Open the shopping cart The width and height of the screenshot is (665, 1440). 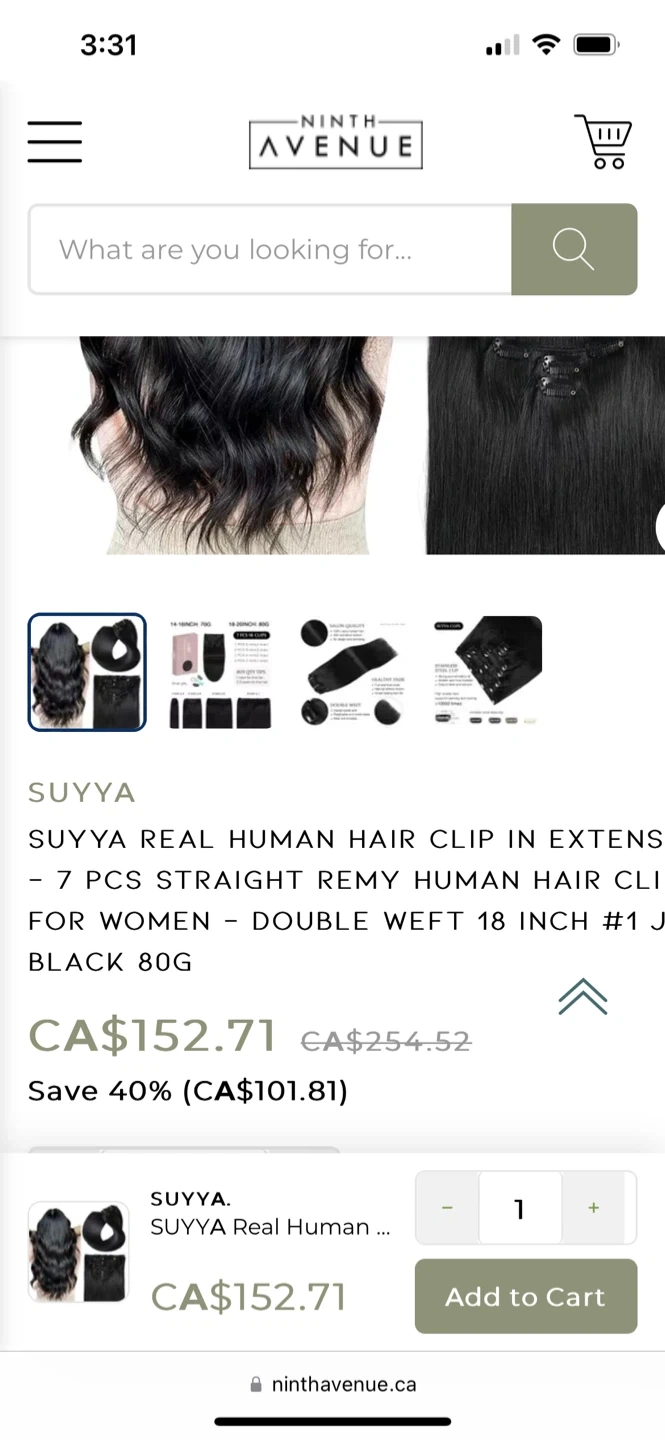click(x=602, y=141)
